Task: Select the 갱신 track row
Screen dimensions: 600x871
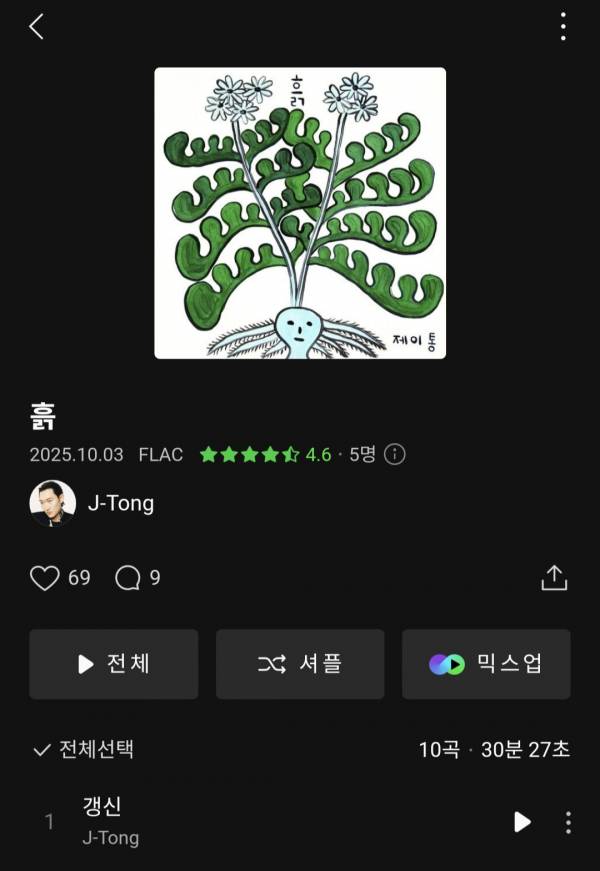Action: tap(250, 822)
